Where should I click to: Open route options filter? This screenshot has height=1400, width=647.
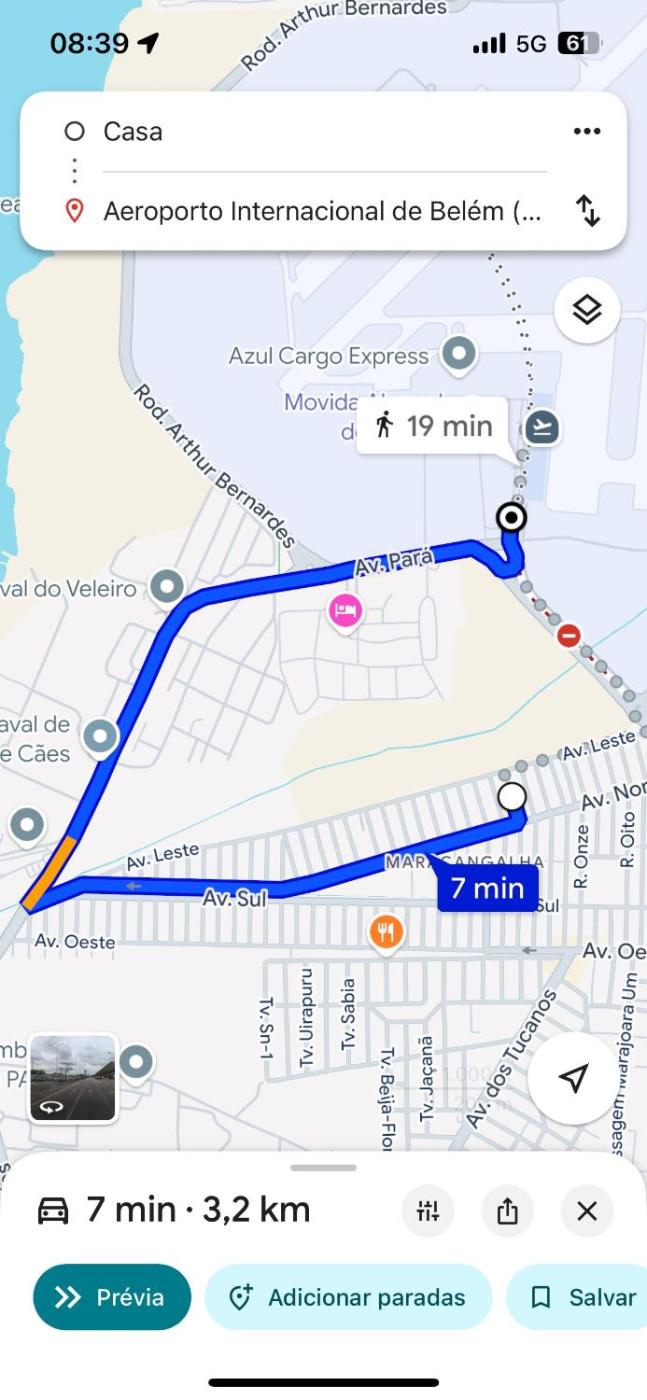428,1212
